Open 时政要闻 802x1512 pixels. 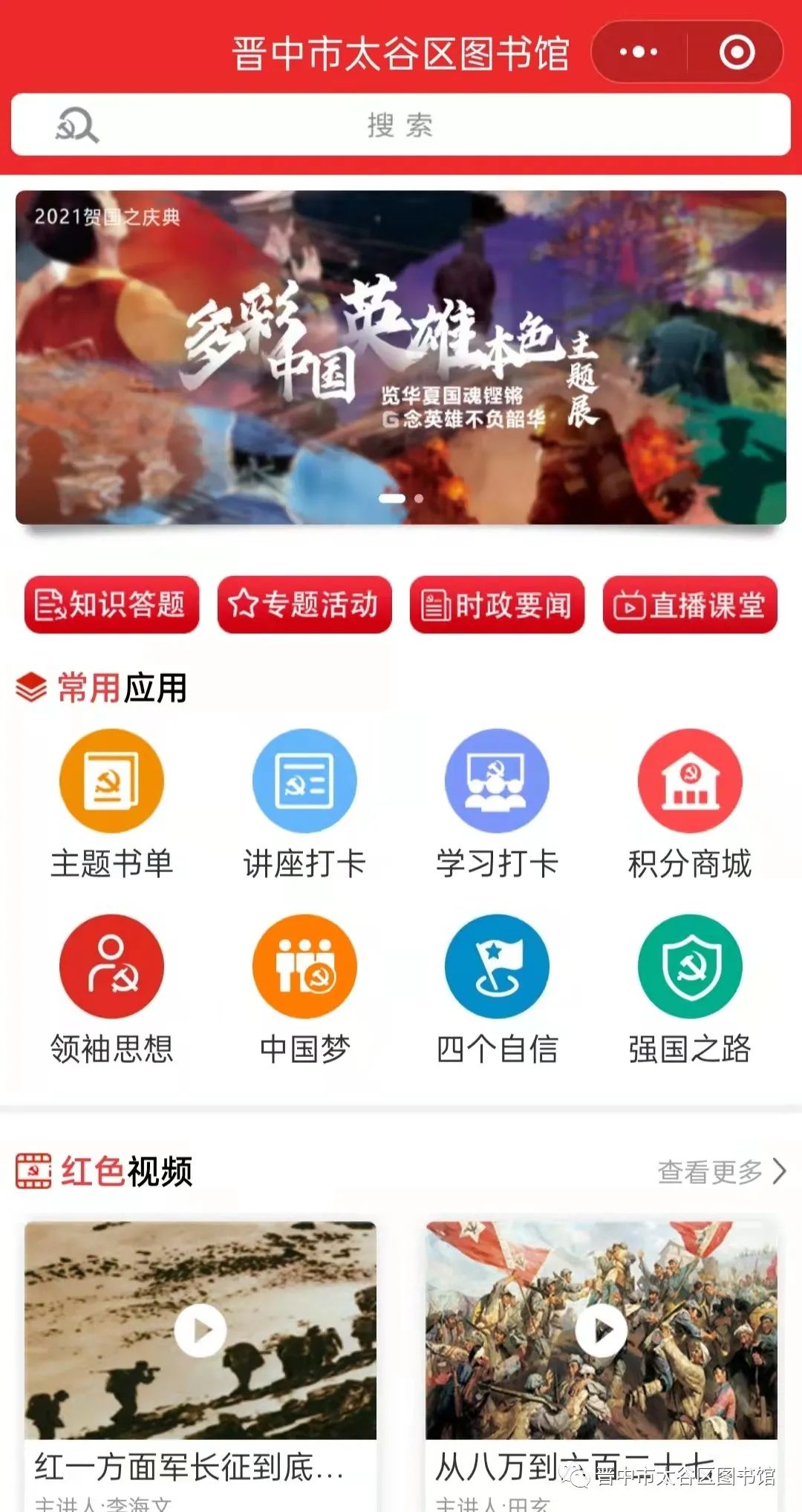pos(497,605)
